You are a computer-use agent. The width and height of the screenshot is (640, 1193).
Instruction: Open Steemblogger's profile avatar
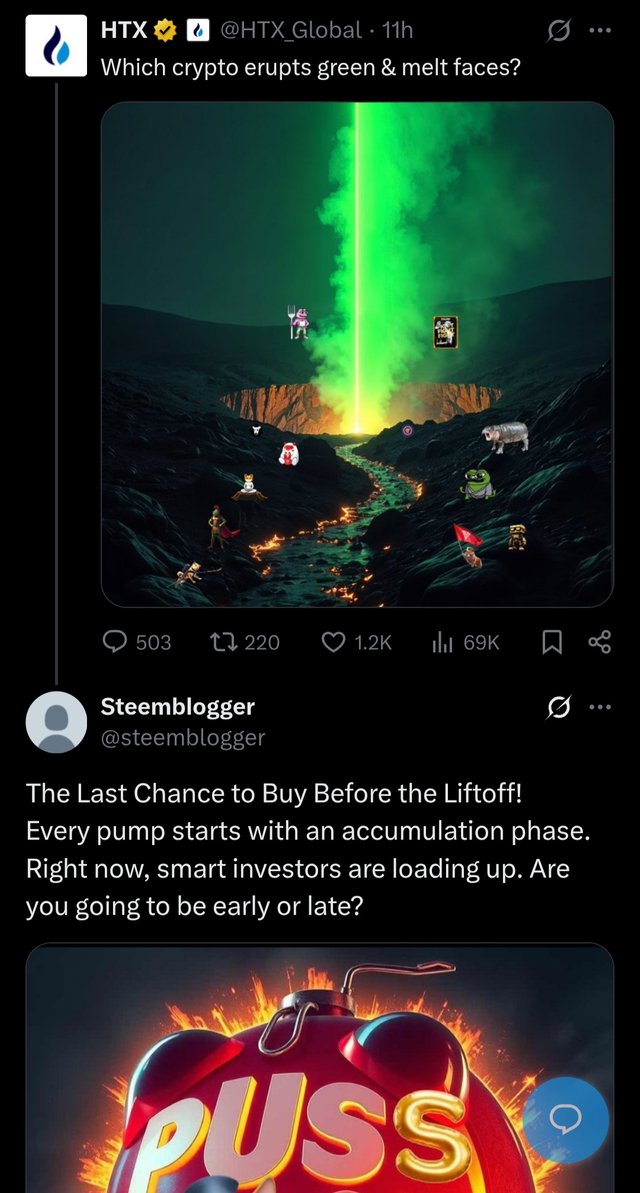[x=56, y=722]
